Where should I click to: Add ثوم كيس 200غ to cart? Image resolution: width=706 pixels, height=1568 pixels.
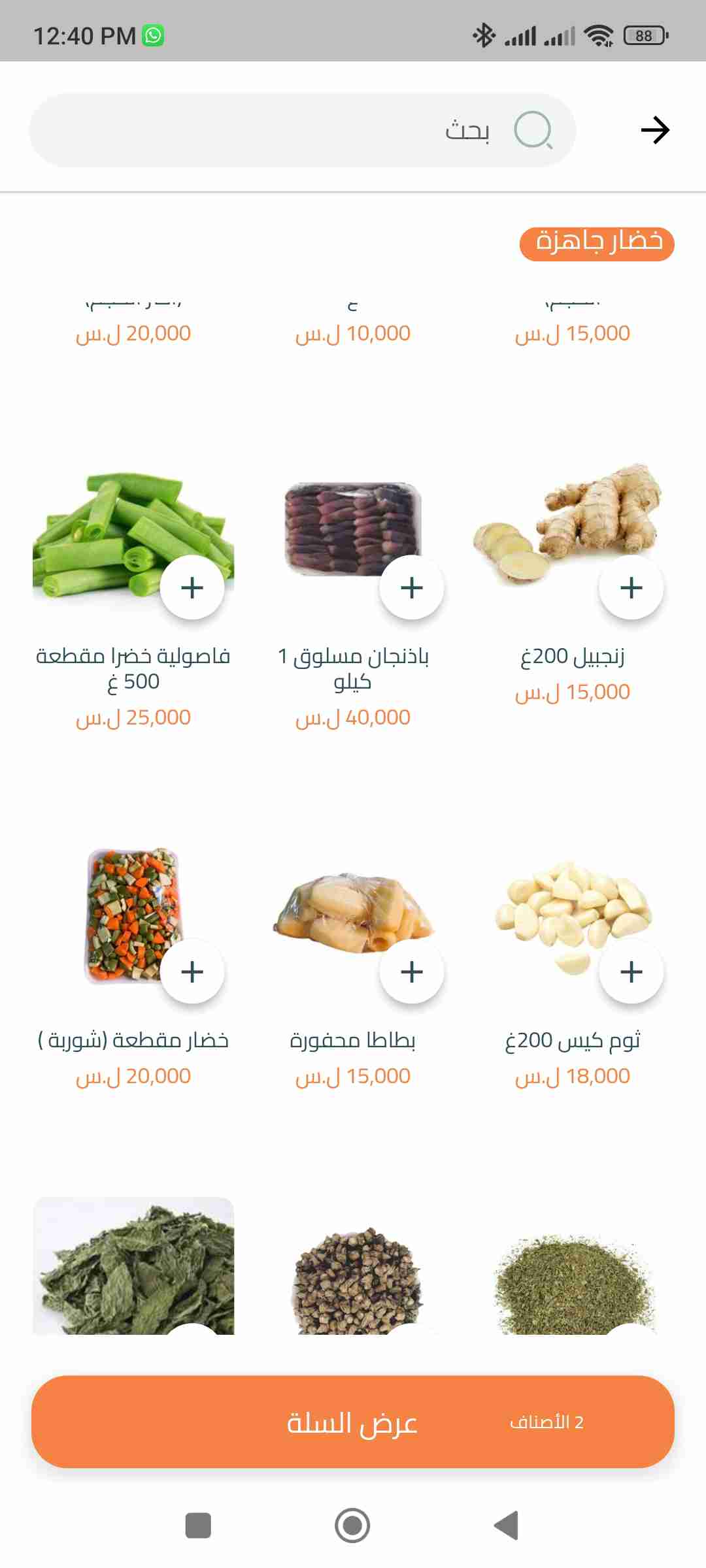coord(631,972)
